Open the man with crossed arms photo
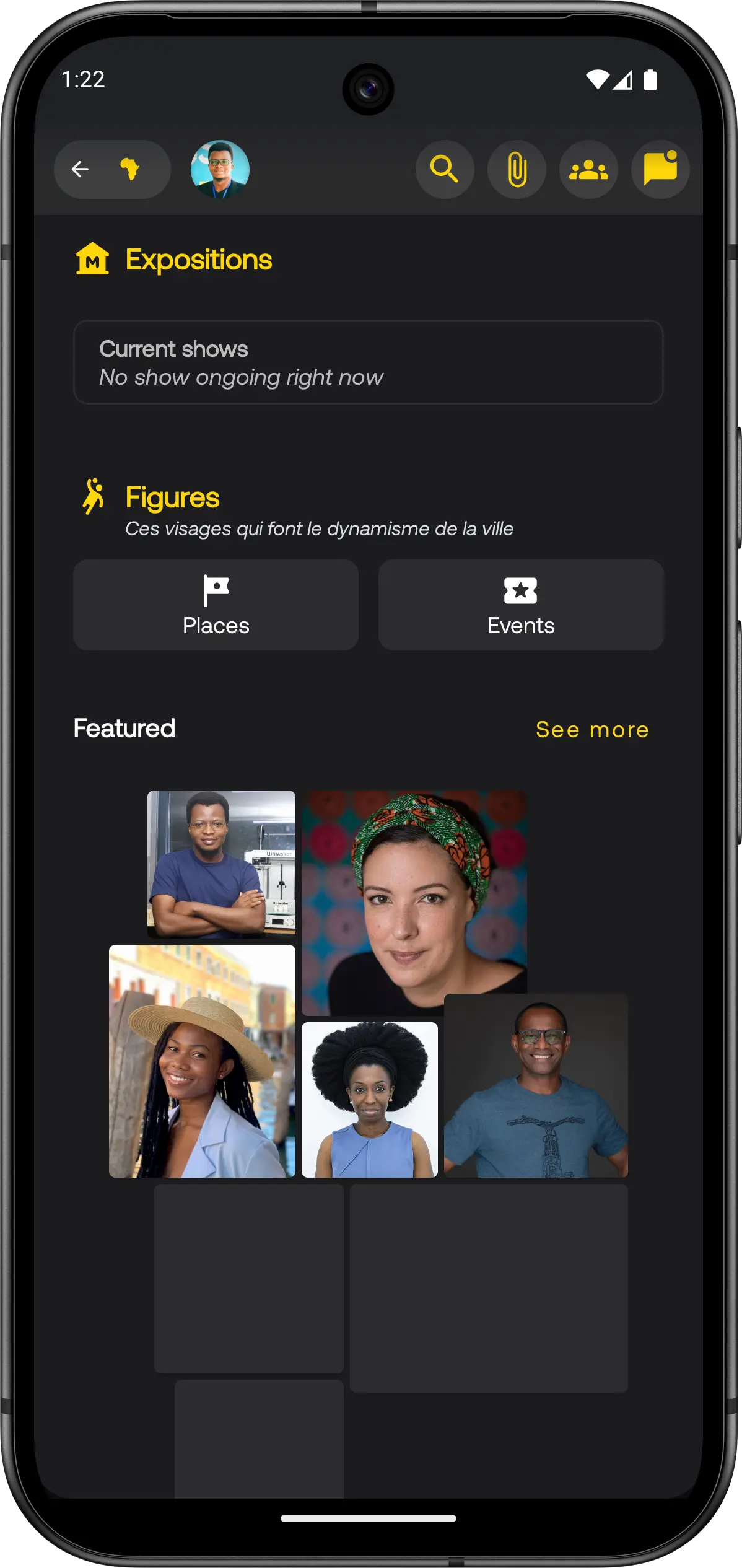 pyautogui.click(x=221, y=864)
